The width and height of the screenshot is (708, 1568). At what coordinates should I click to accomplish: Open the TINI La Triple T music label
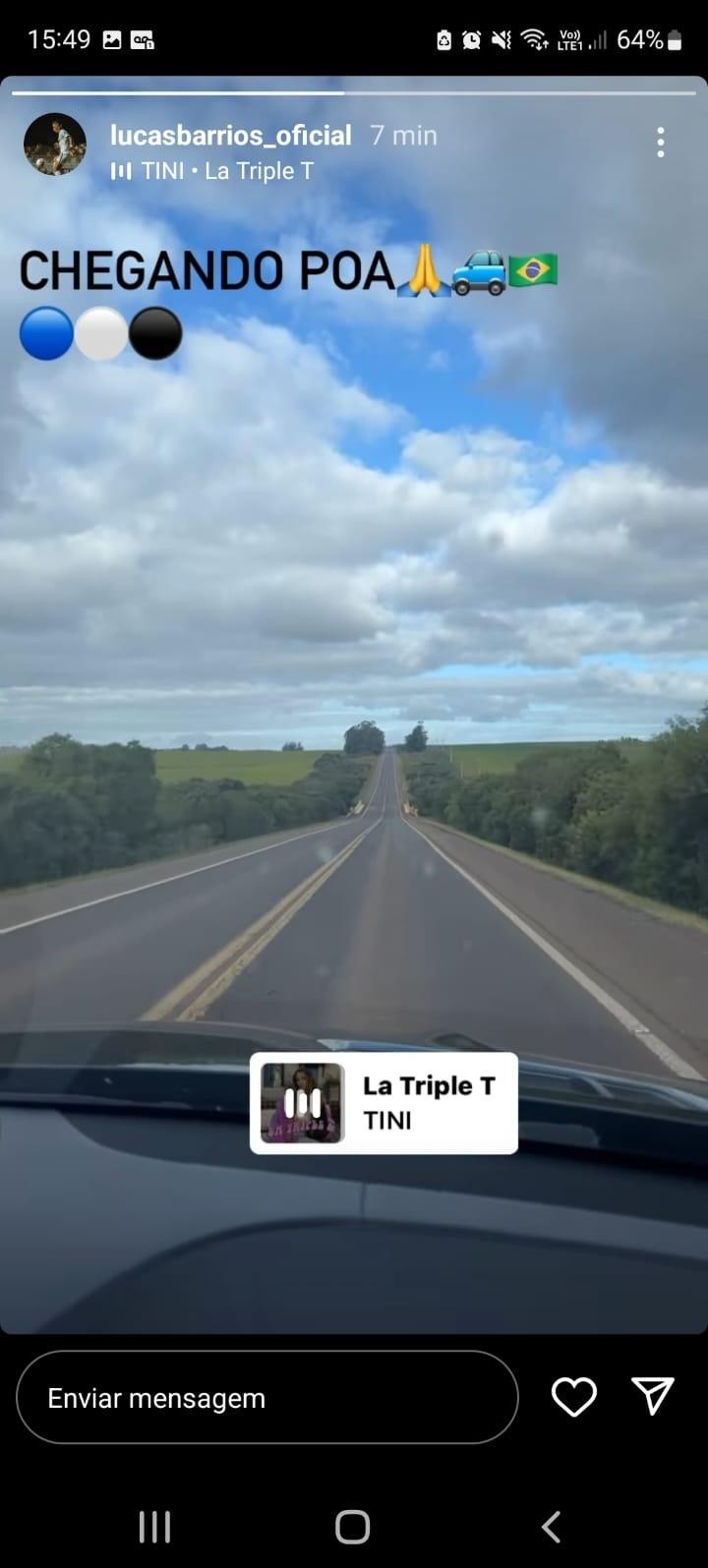click(x=214, y=171)
